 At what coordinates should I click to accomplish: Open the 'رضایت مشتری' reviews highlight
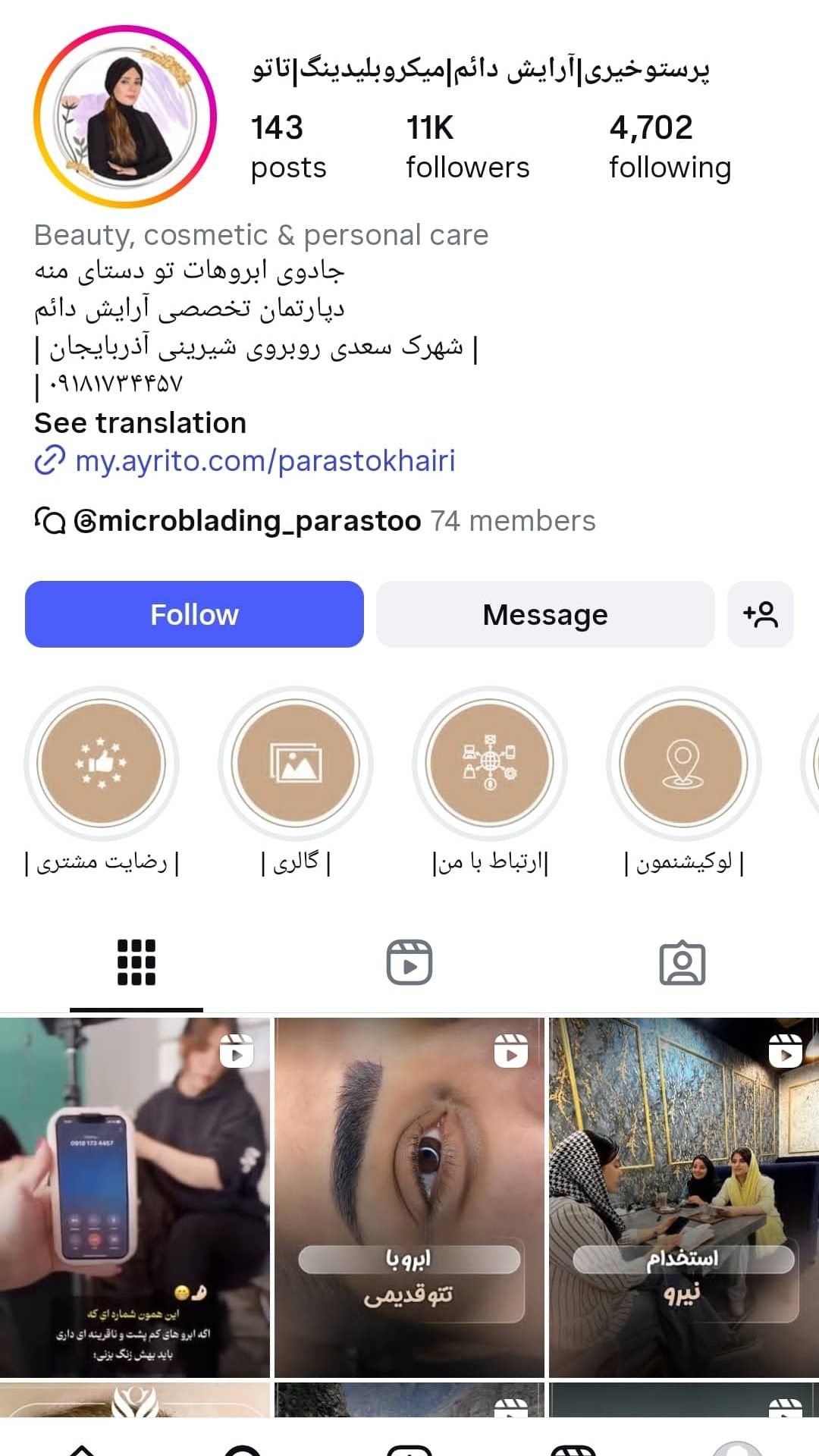pyautogui.click(x=105, y=764)
